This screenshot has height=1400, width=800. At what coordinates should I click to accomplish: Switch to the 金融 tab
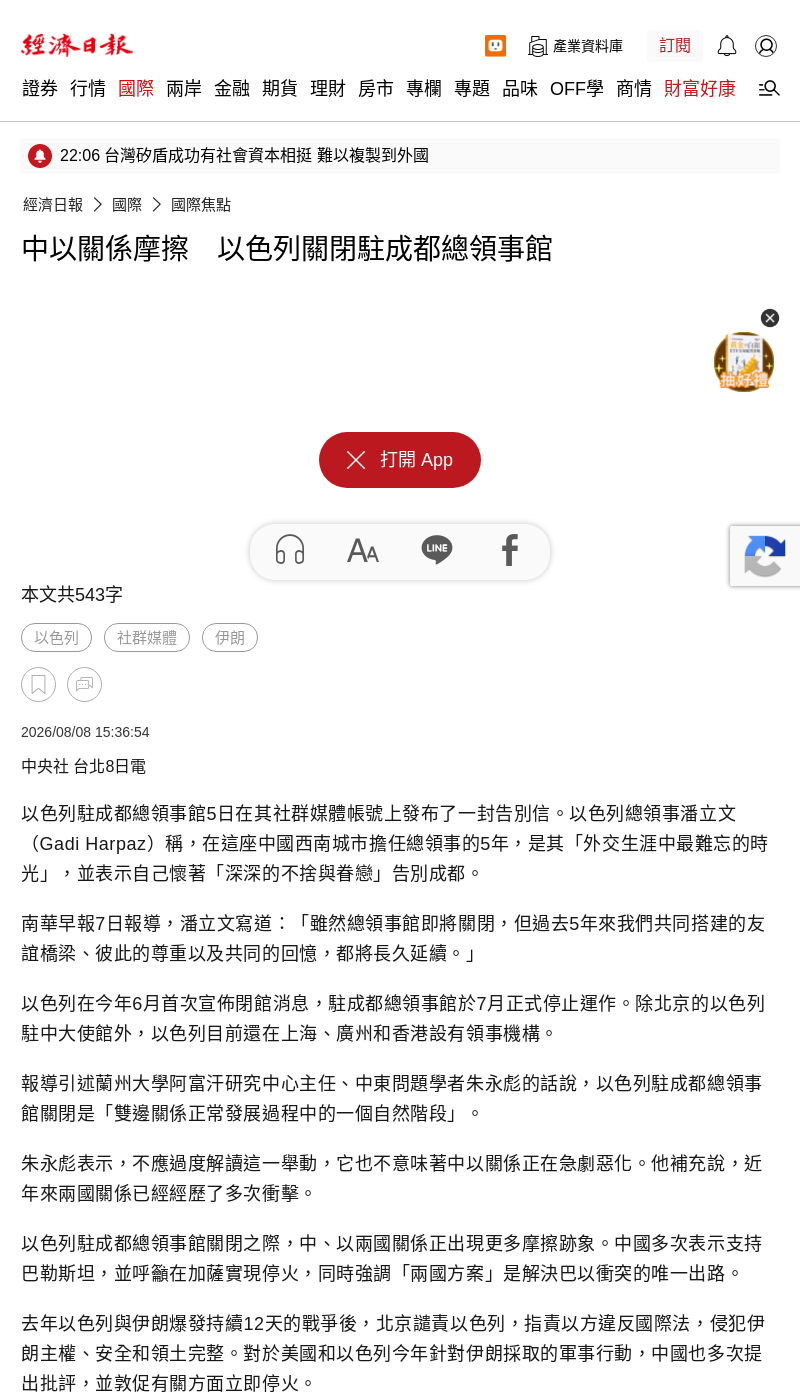232,88
